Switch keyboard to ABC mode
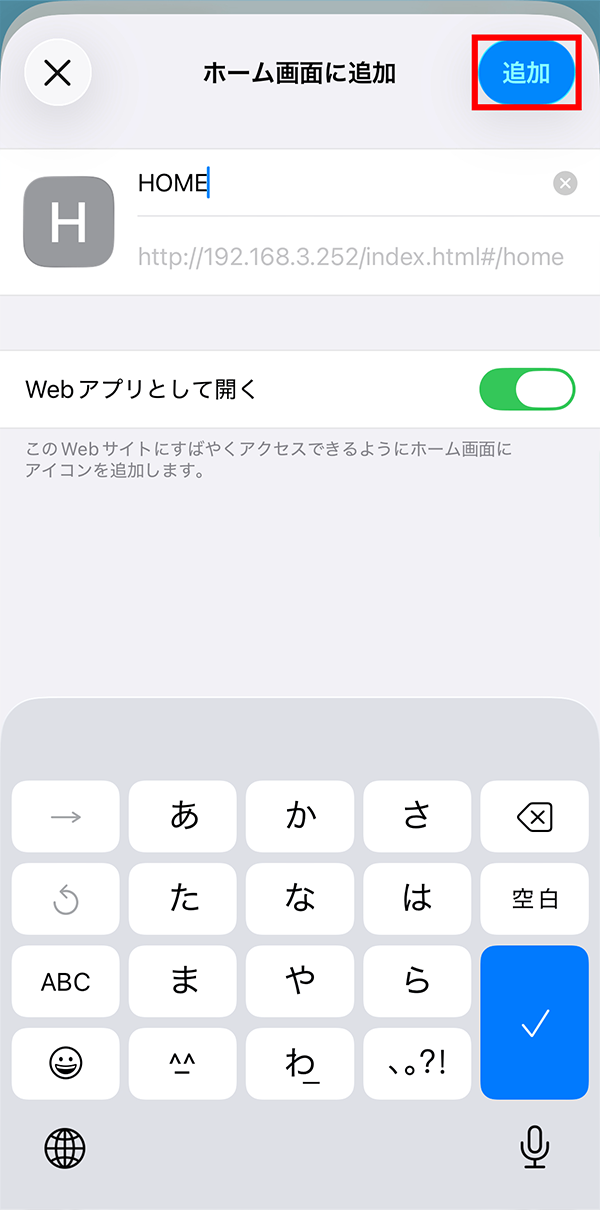 [x=66, y=982]
